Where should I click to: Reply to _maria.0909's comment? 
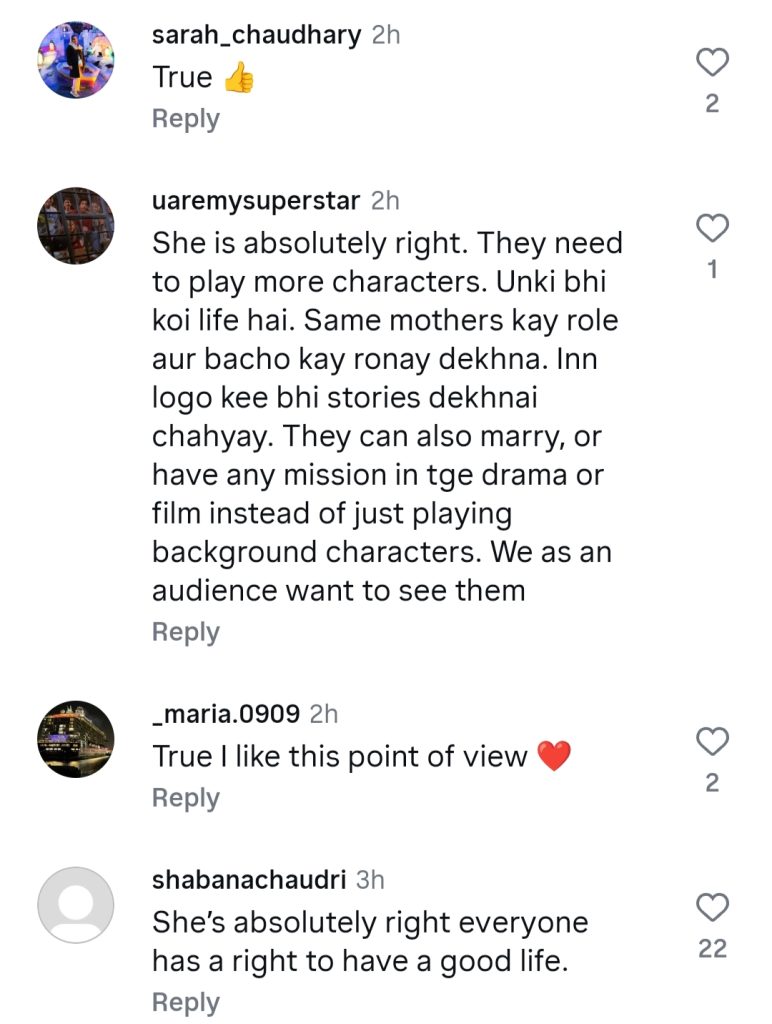click(x=185, y=798)
